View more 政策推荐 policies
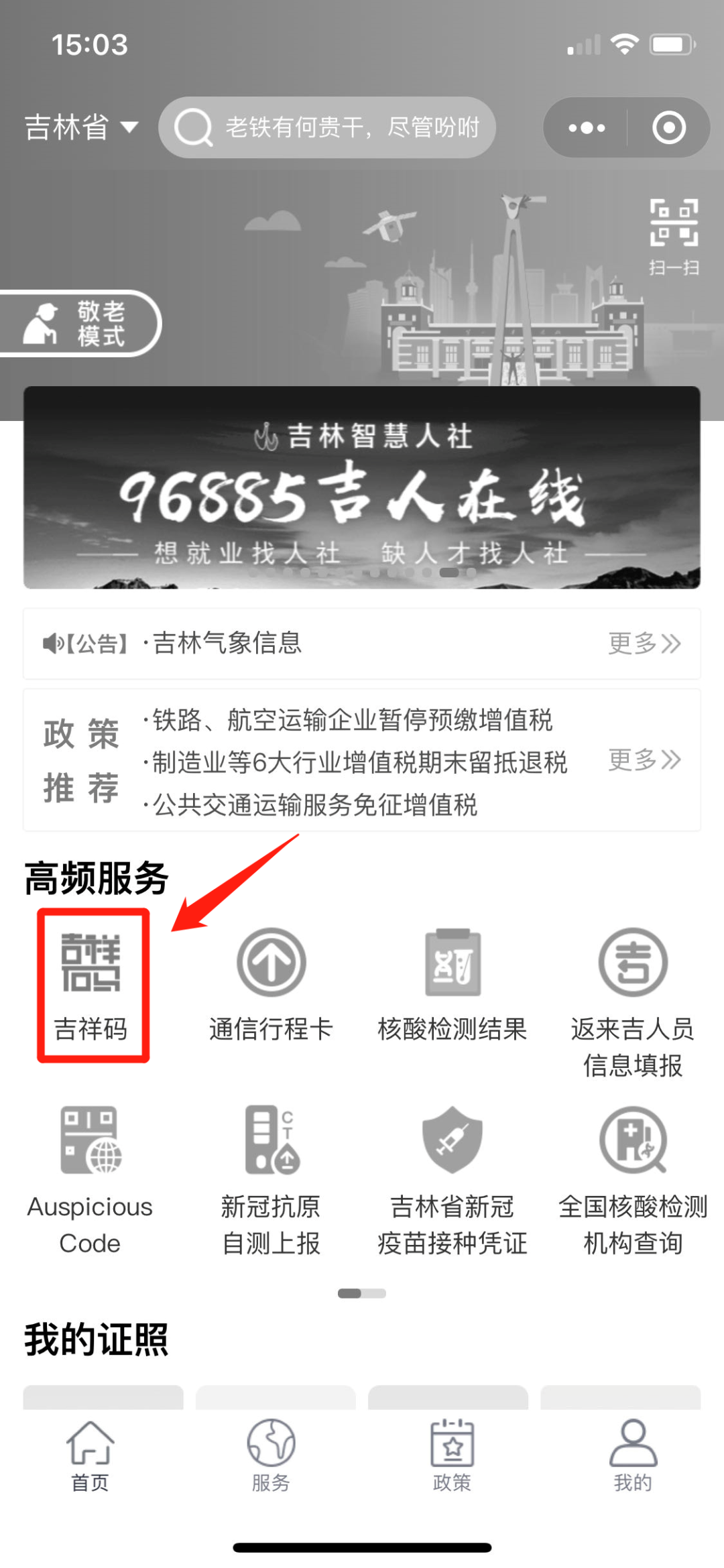 pyautogui.click(x=644, y=760)
